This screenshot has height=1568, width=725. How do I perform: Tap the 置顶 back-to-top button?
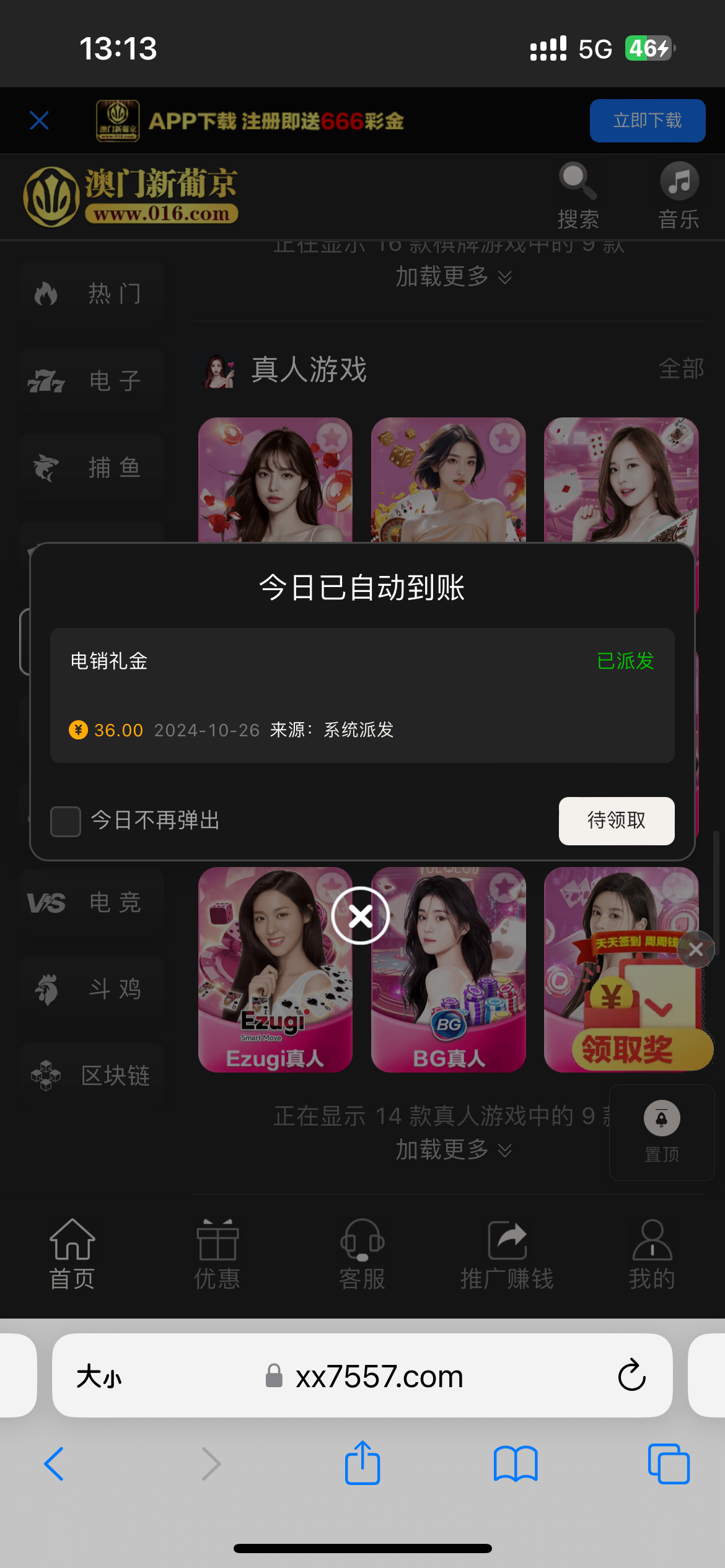(662, 1132)
